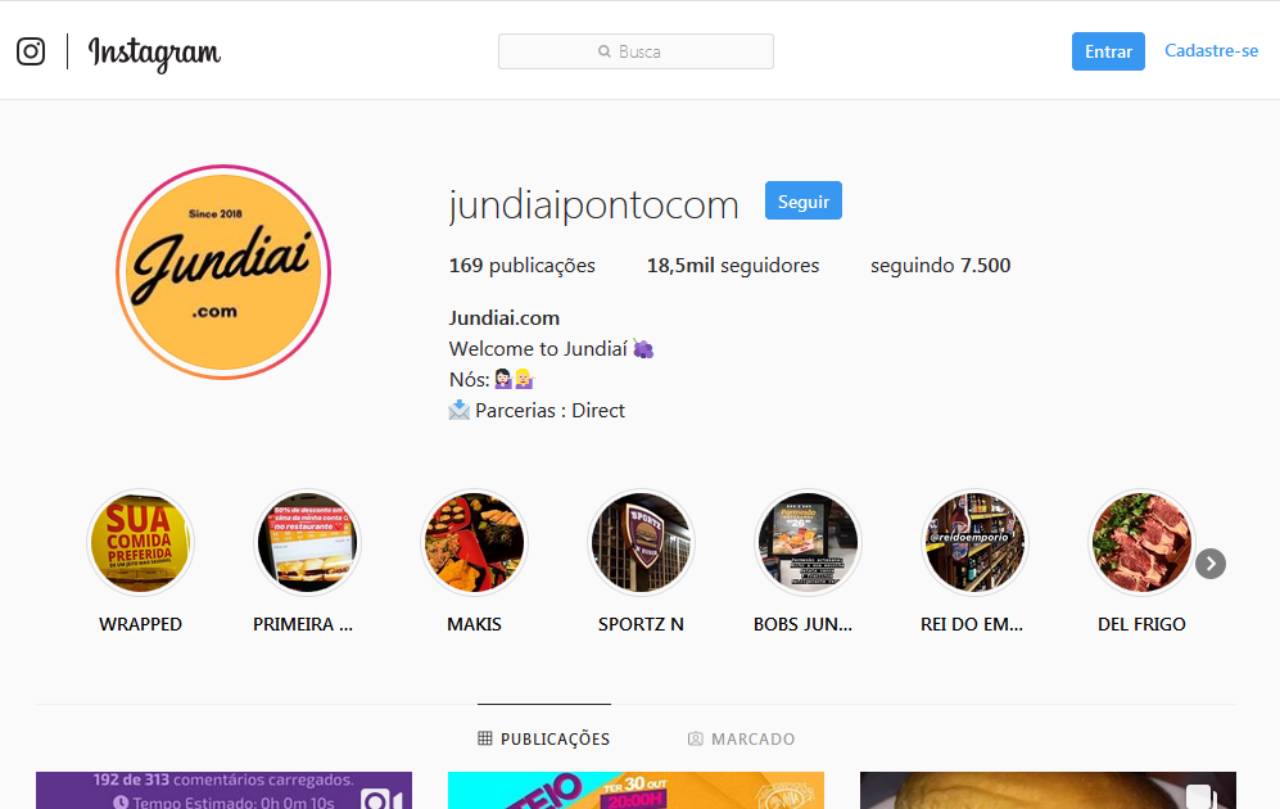View the jundiaipontocom profile picture story
The image size is (1280, 809).
click(x=223, y=272)
